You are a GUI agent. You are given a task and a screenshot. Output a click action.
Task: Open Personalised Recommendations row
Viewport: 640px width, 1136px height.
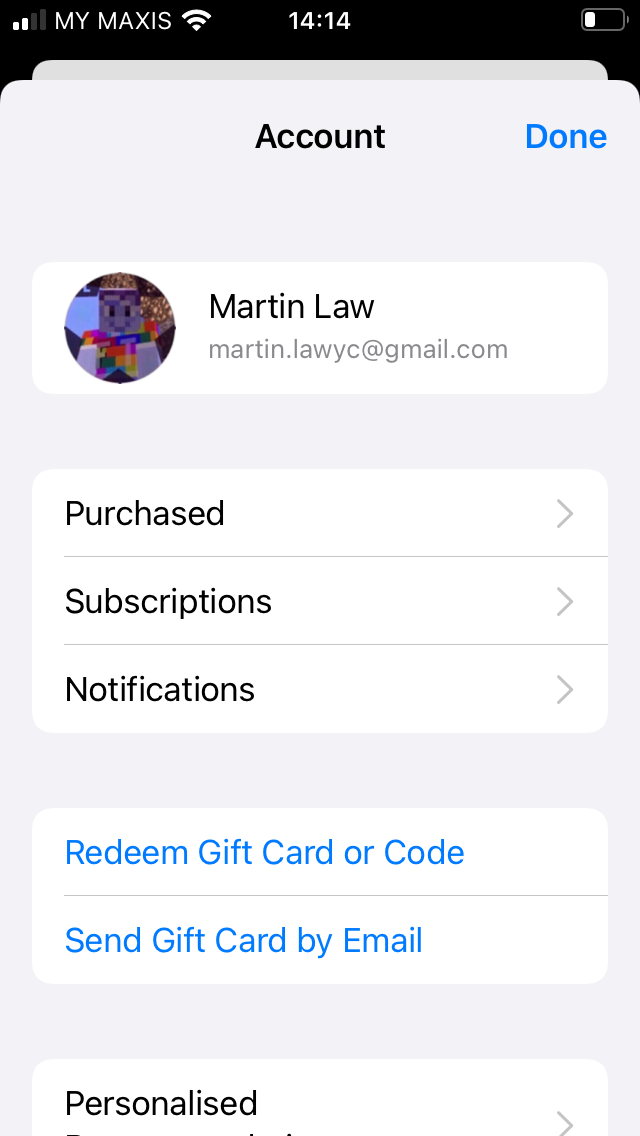click(320, 1110)
